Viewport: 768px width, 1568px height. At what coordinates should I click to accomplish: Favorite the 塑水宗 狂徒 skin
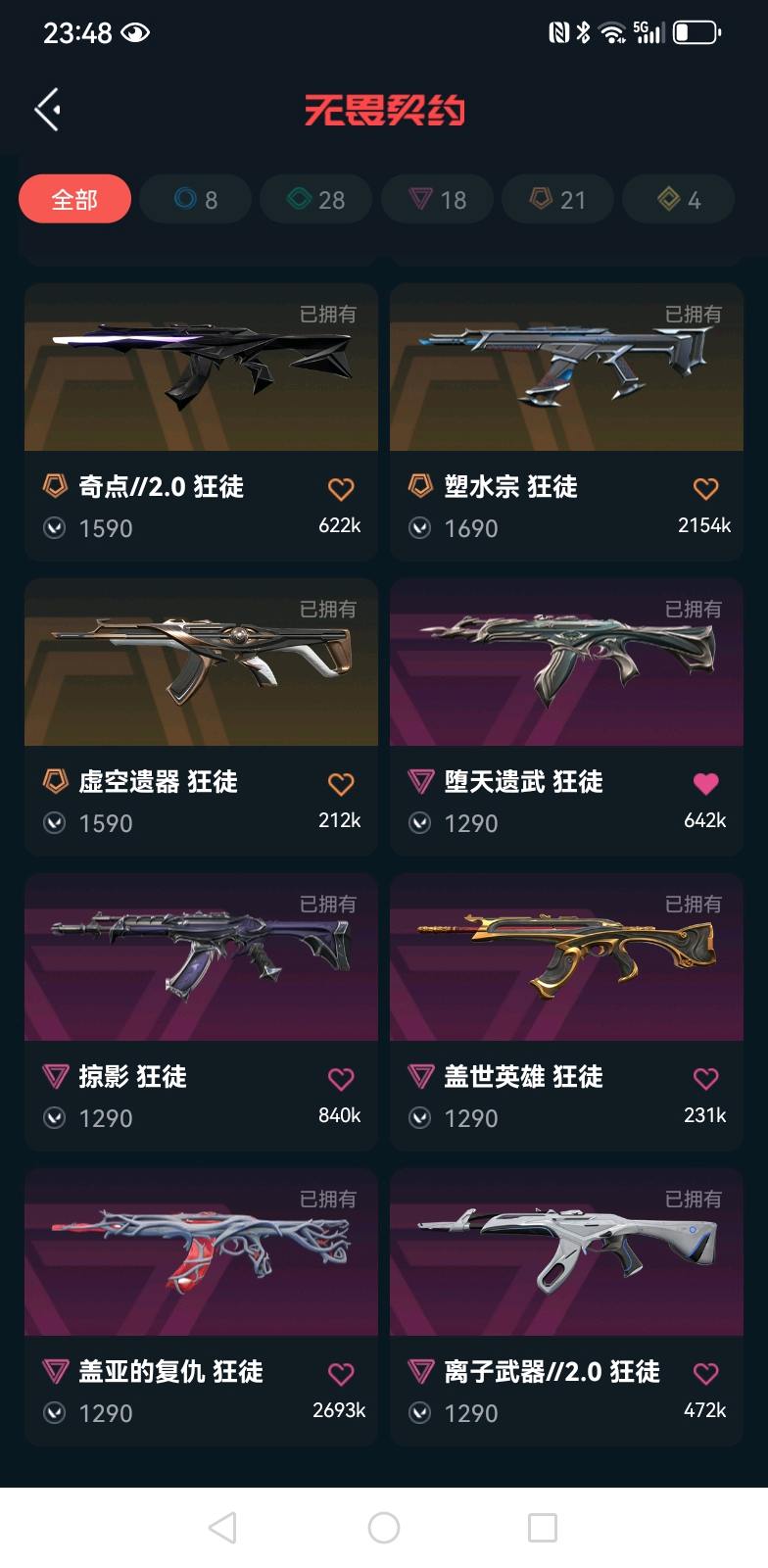pyautogui.click(x=705, y=488)
